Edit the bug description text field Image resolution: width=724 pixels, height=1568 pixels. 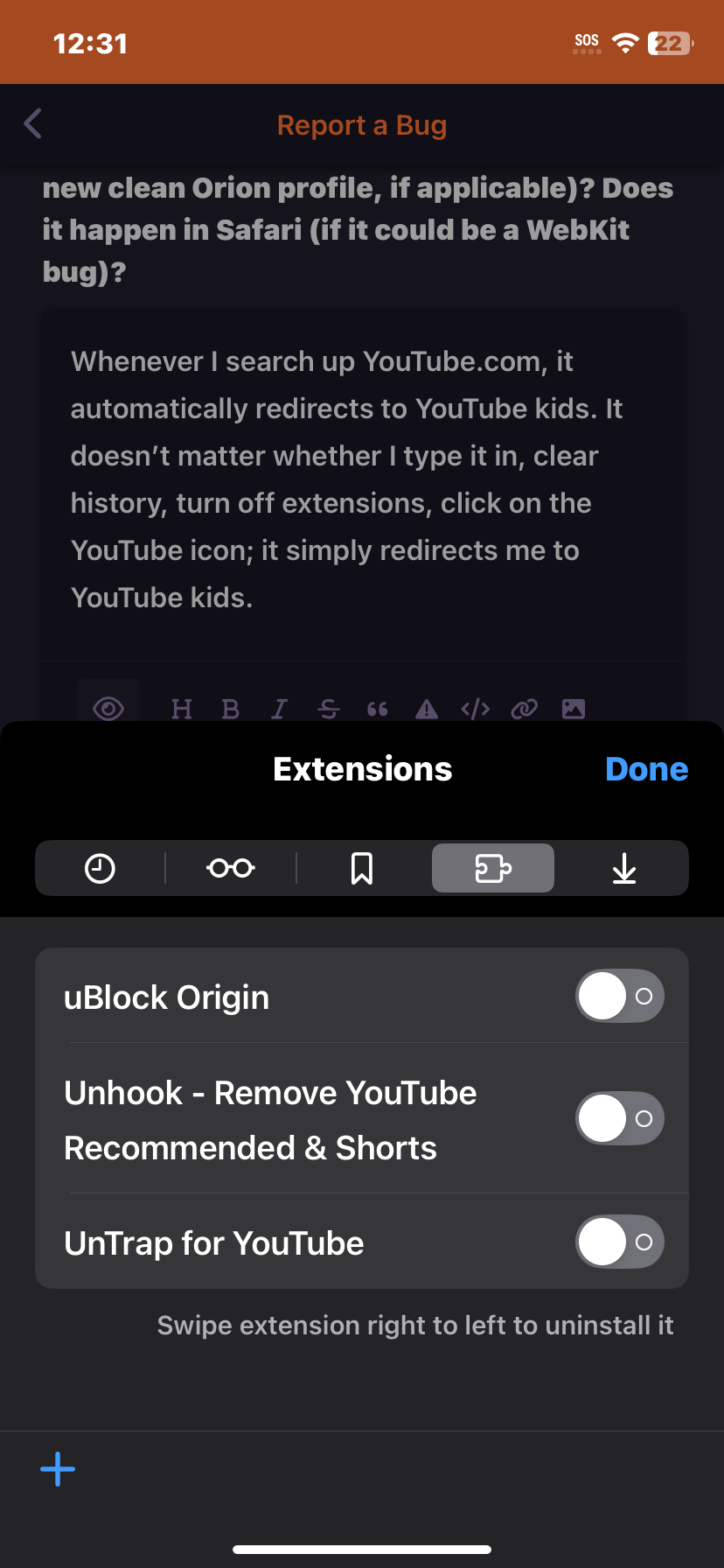(x=362, y=479)
